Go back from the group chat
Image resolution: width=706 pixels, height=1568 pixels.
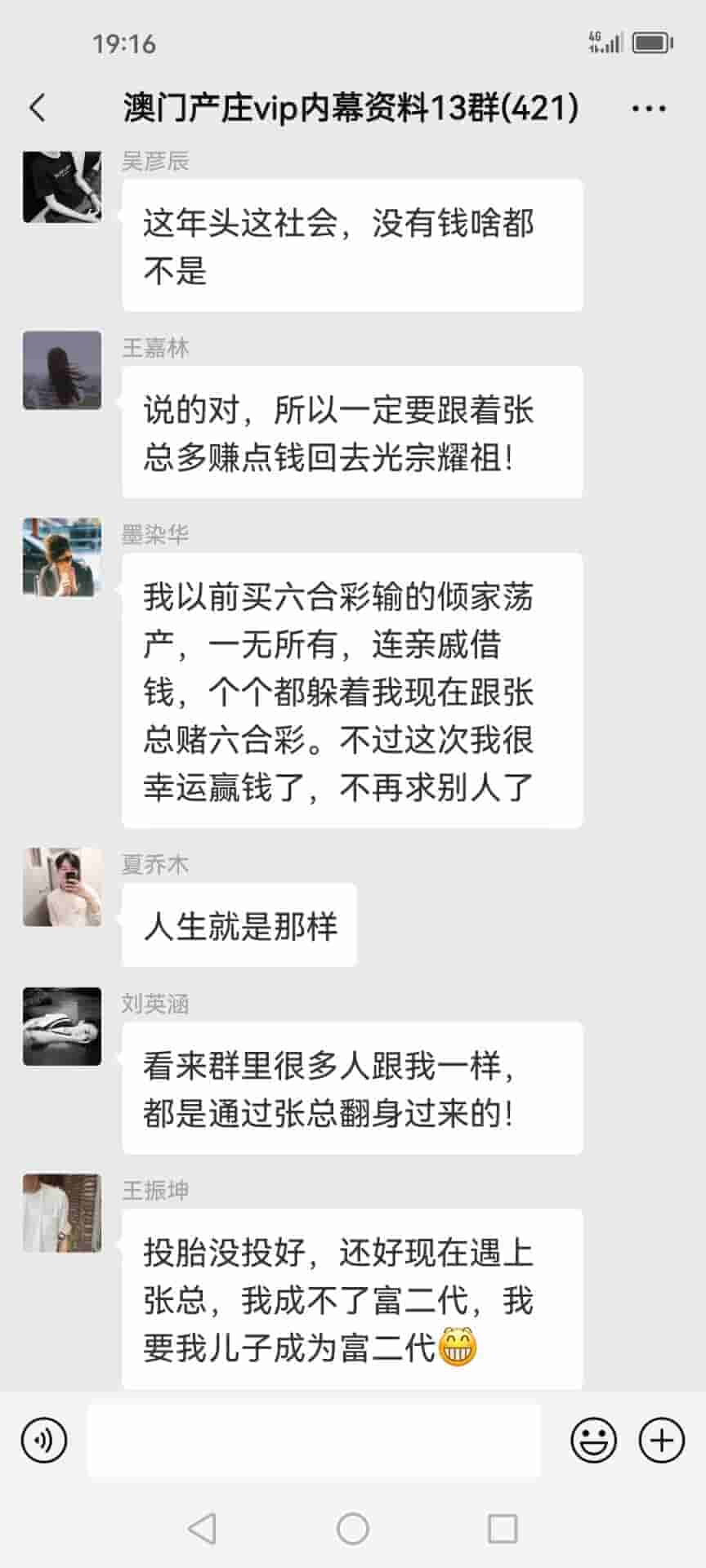pos(38,108)
